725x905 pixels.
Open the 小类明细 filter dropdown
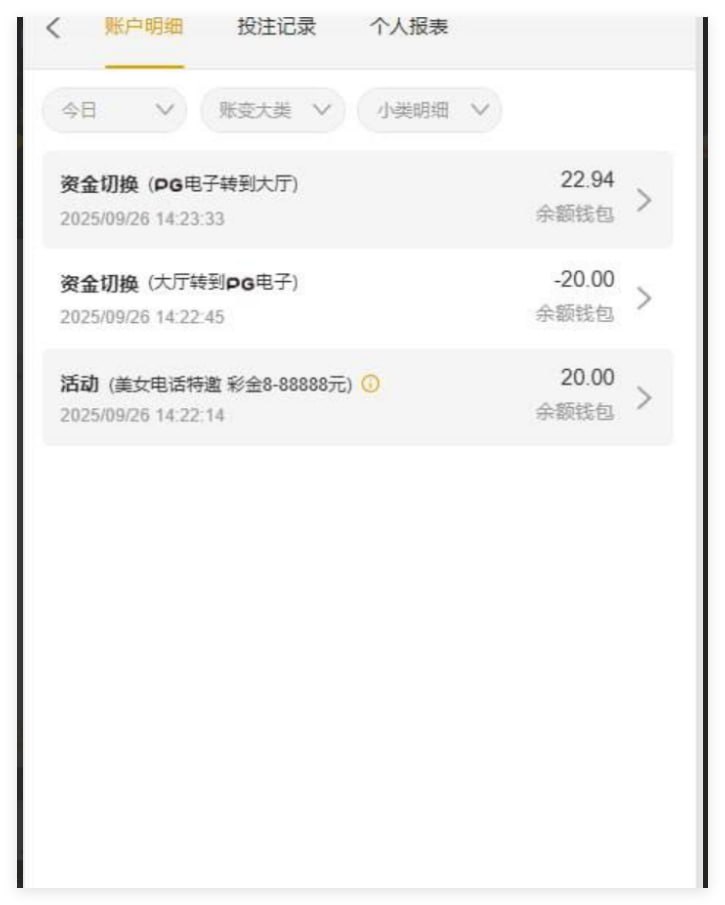click(x=429, y=111)
